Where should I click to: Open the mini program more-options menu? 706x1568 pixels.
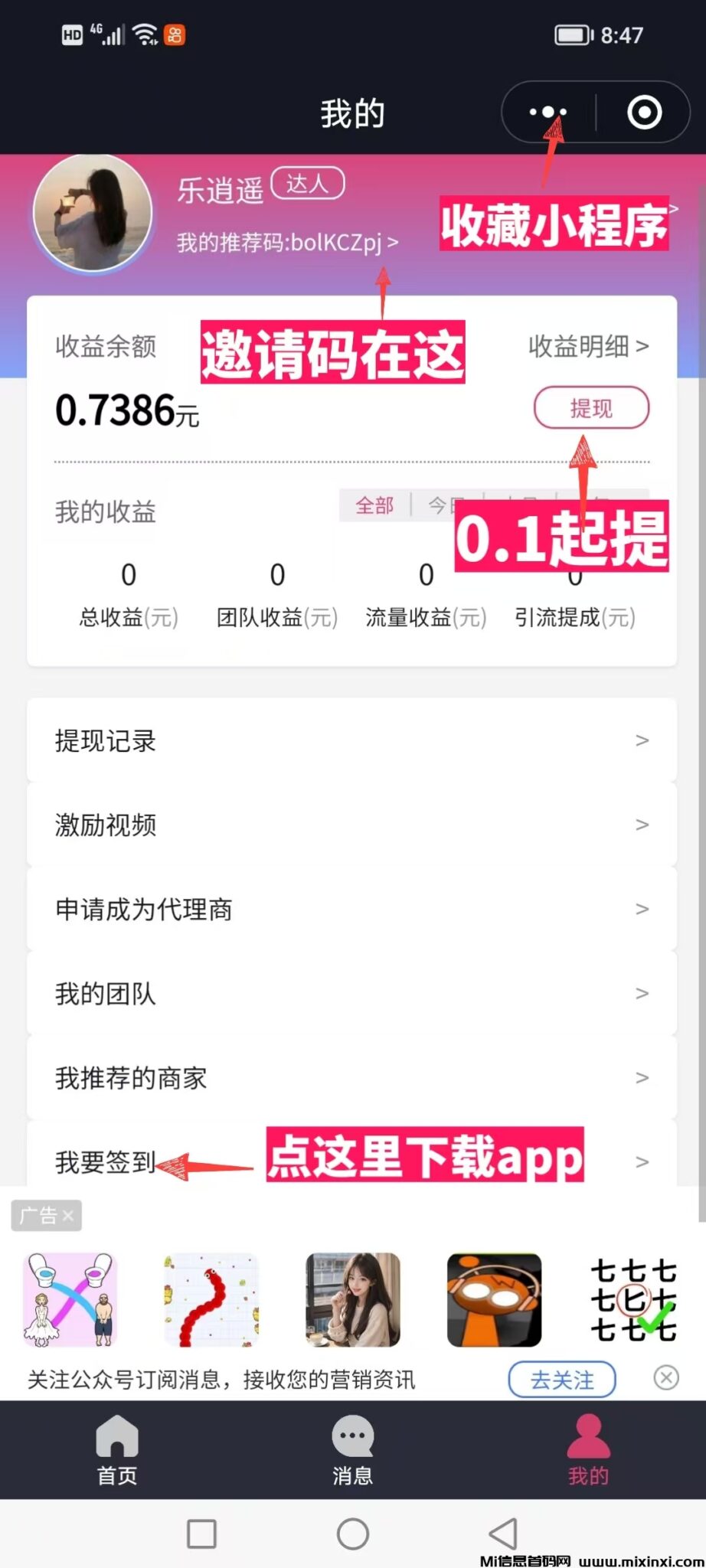547,113
